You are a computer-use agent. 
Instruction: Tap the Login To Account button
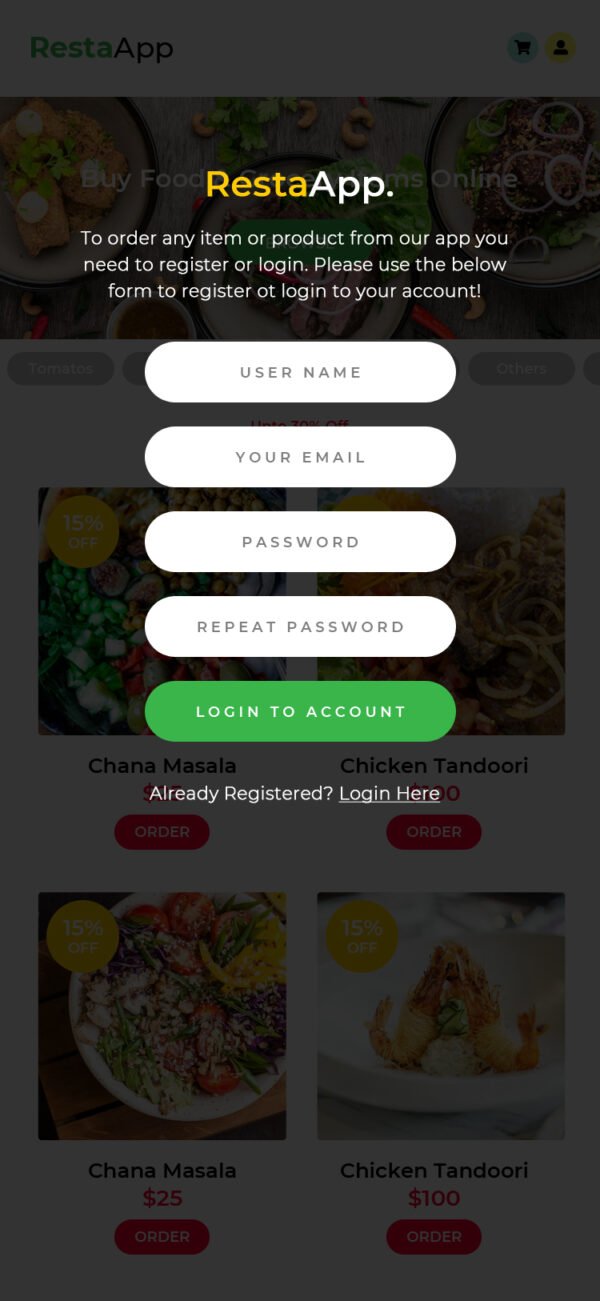300,711
